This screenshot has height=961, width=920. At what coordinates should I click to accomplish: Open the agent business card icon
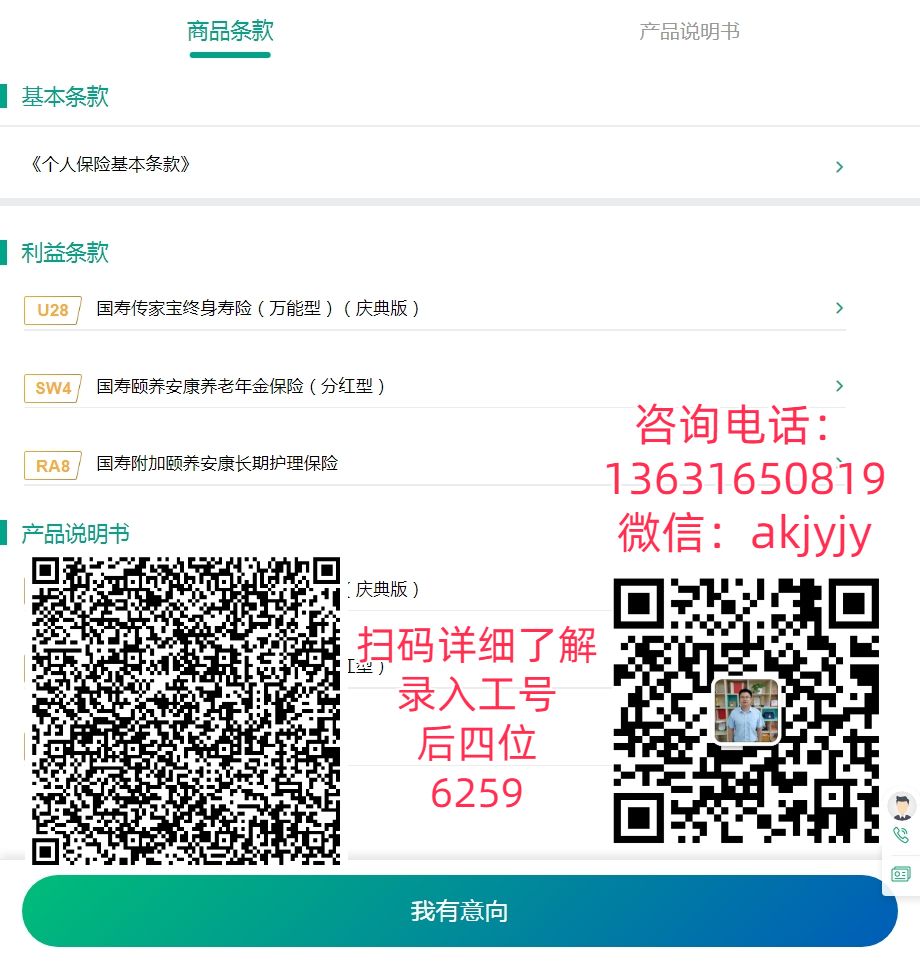(901, 874)
